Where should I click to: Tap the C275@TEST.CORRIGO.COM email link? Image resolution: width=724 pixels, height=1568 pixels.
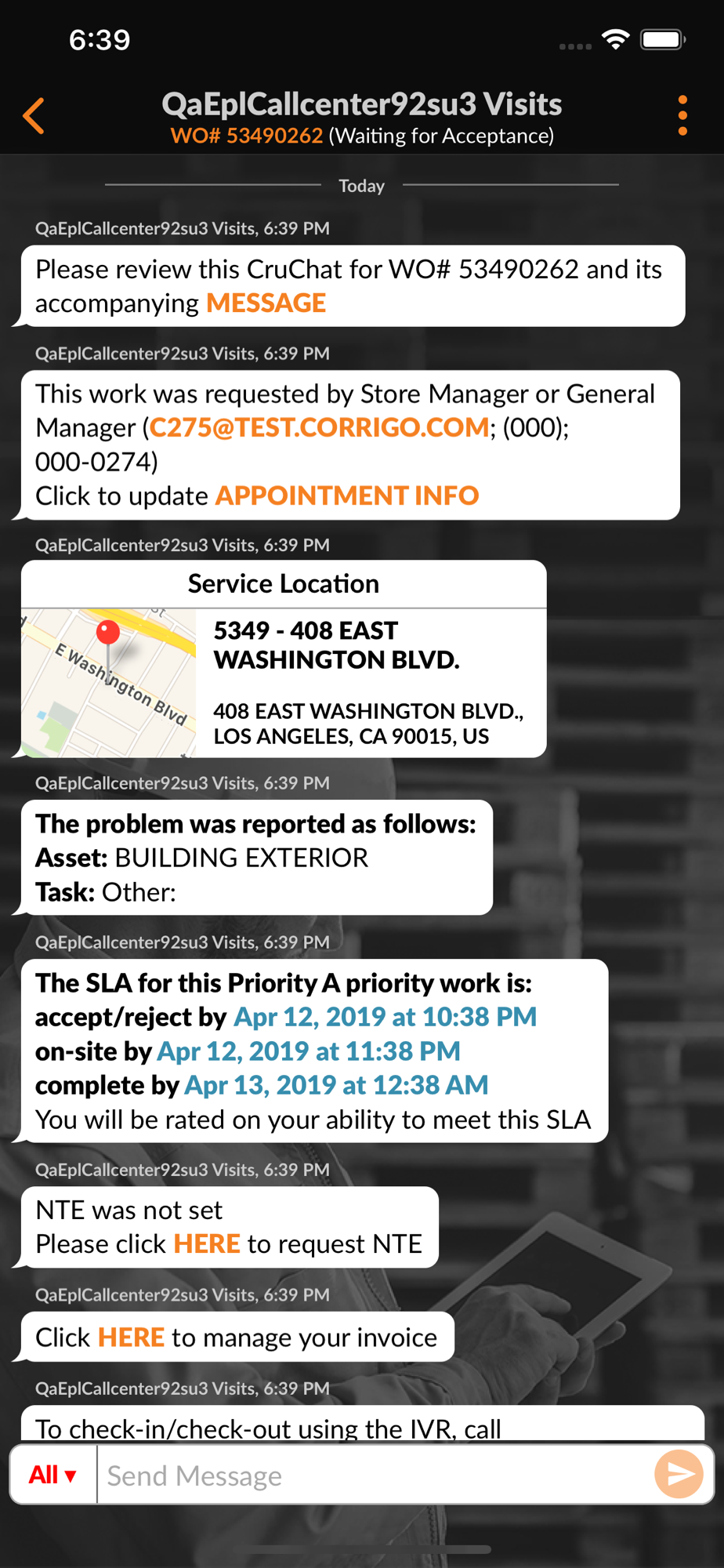[319, 427]
